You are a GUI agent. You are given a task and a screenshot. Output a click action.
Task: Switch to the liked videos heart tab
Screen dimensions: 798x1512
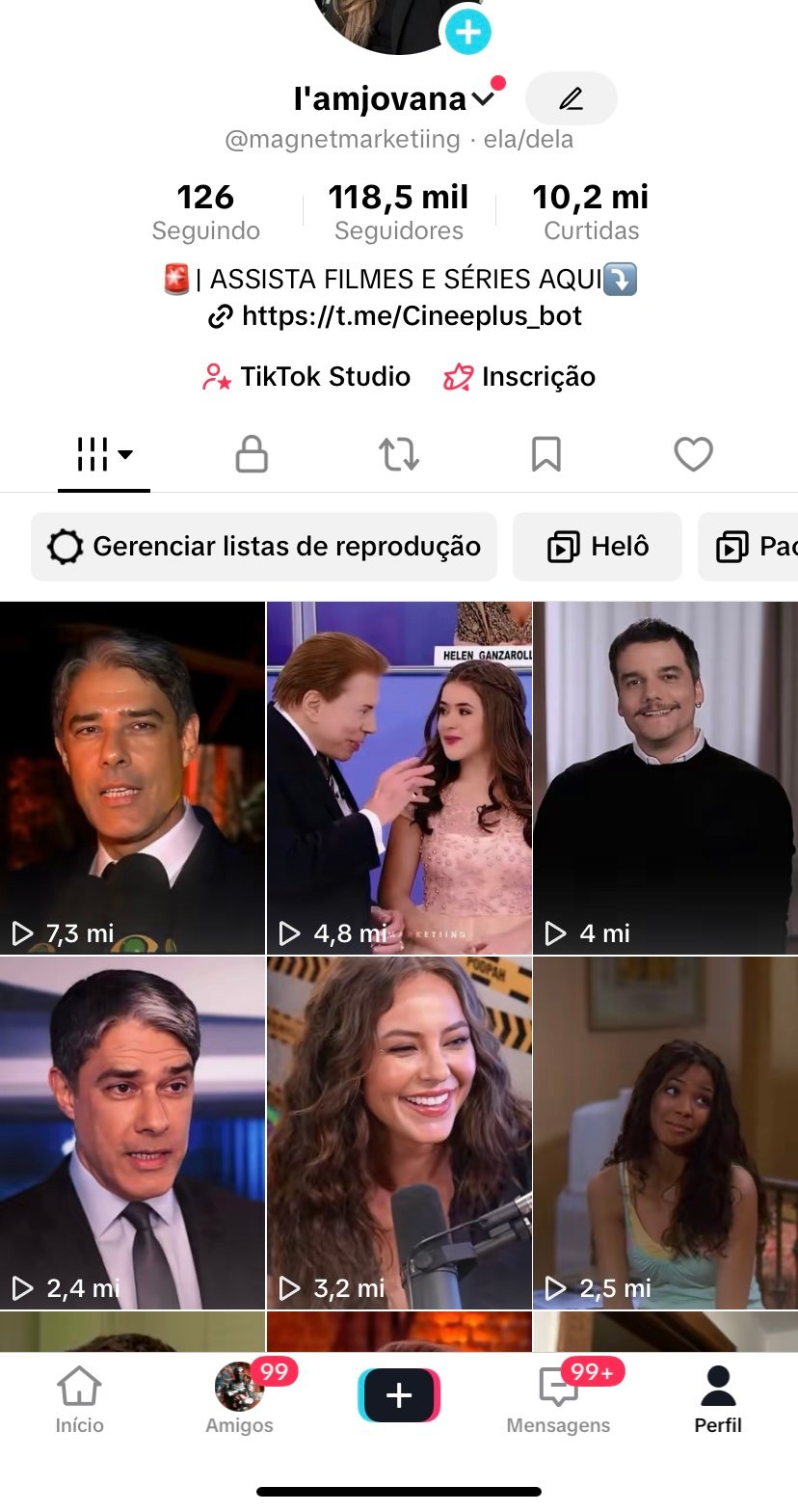(693, 454)
